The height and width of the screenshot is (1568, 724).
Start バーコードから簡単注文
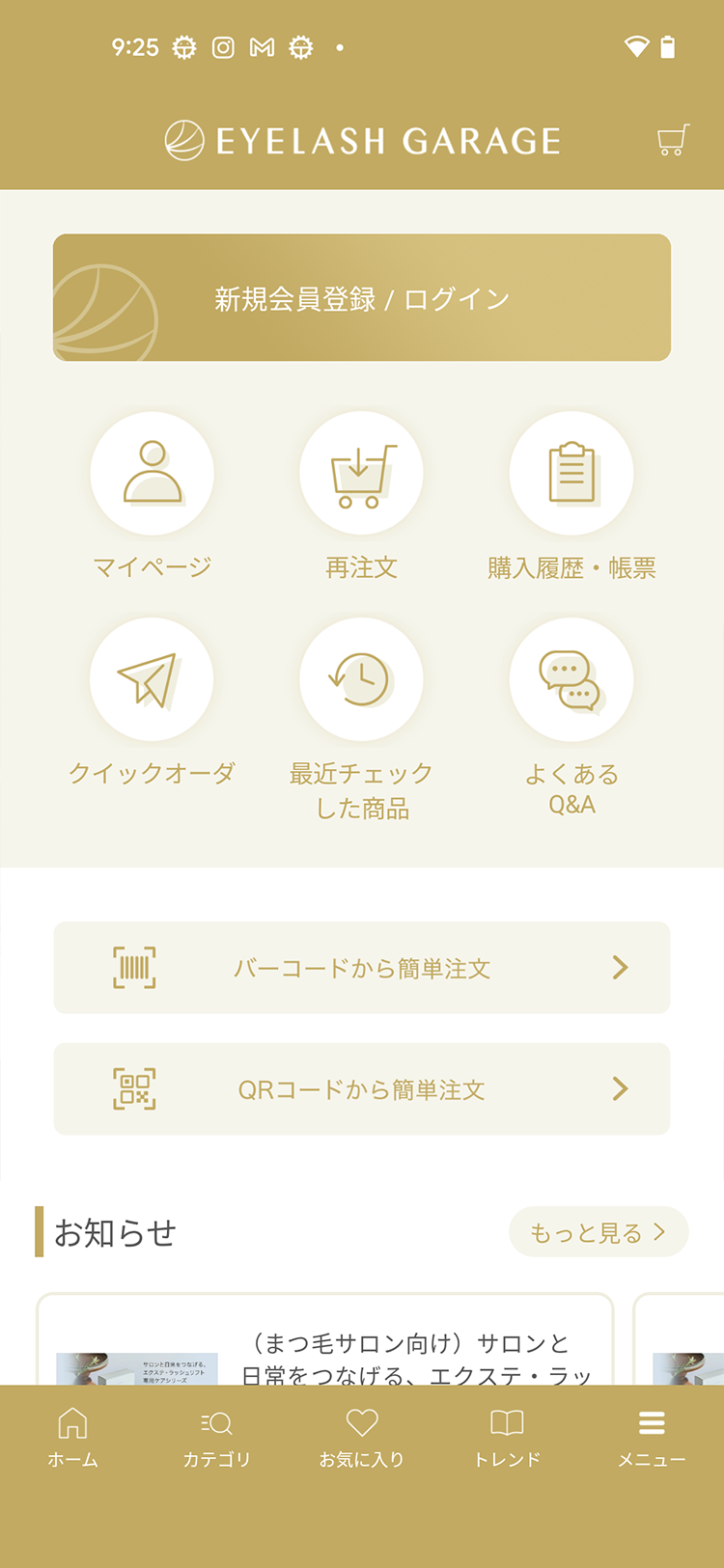click(x=362, y=968)
